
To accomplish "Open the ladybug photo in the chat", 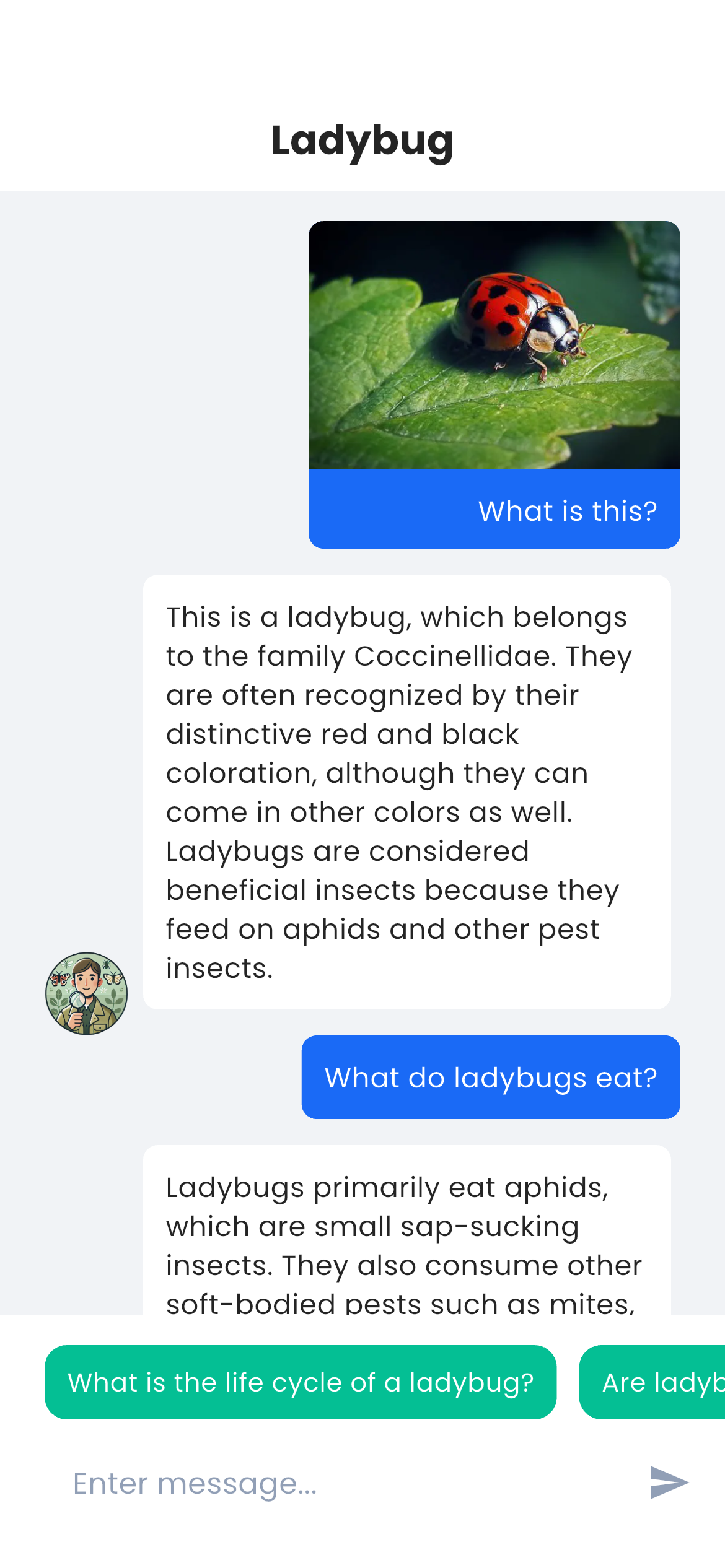I will 494,345.
